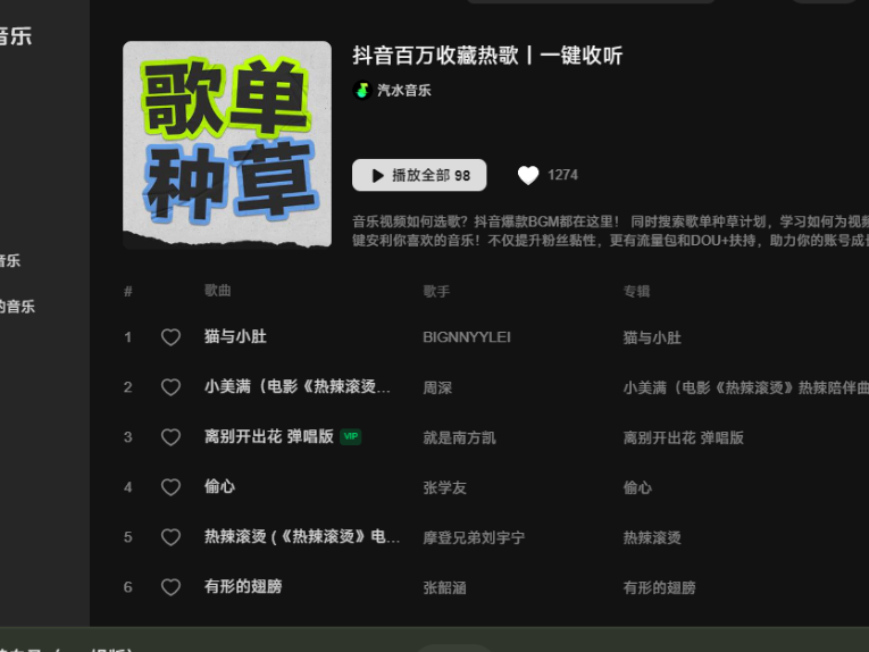Screen dimensions: 869x652
Task: Play the song 猫与小肚
Action: click(236, 337)
